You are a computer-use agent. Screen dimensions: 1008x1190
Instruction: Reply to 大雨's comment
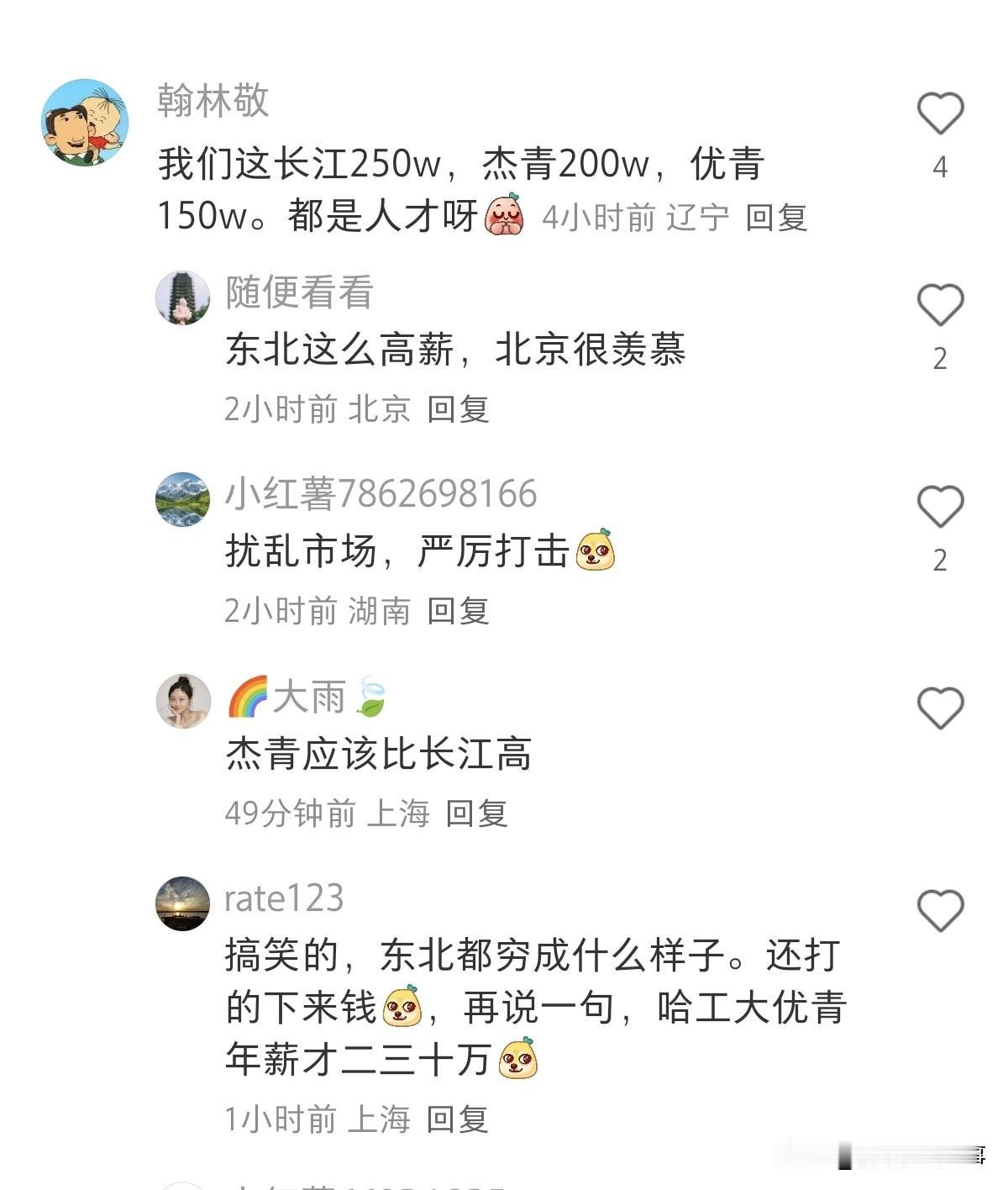coord(476,813)
